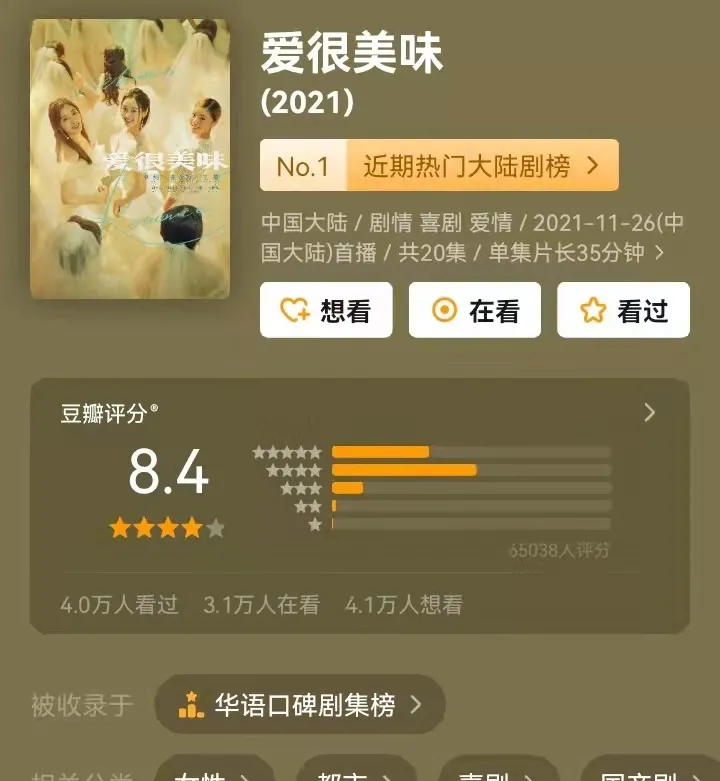Select the 国产剧 category chip
720x781 pixels.
coord(645,772)
